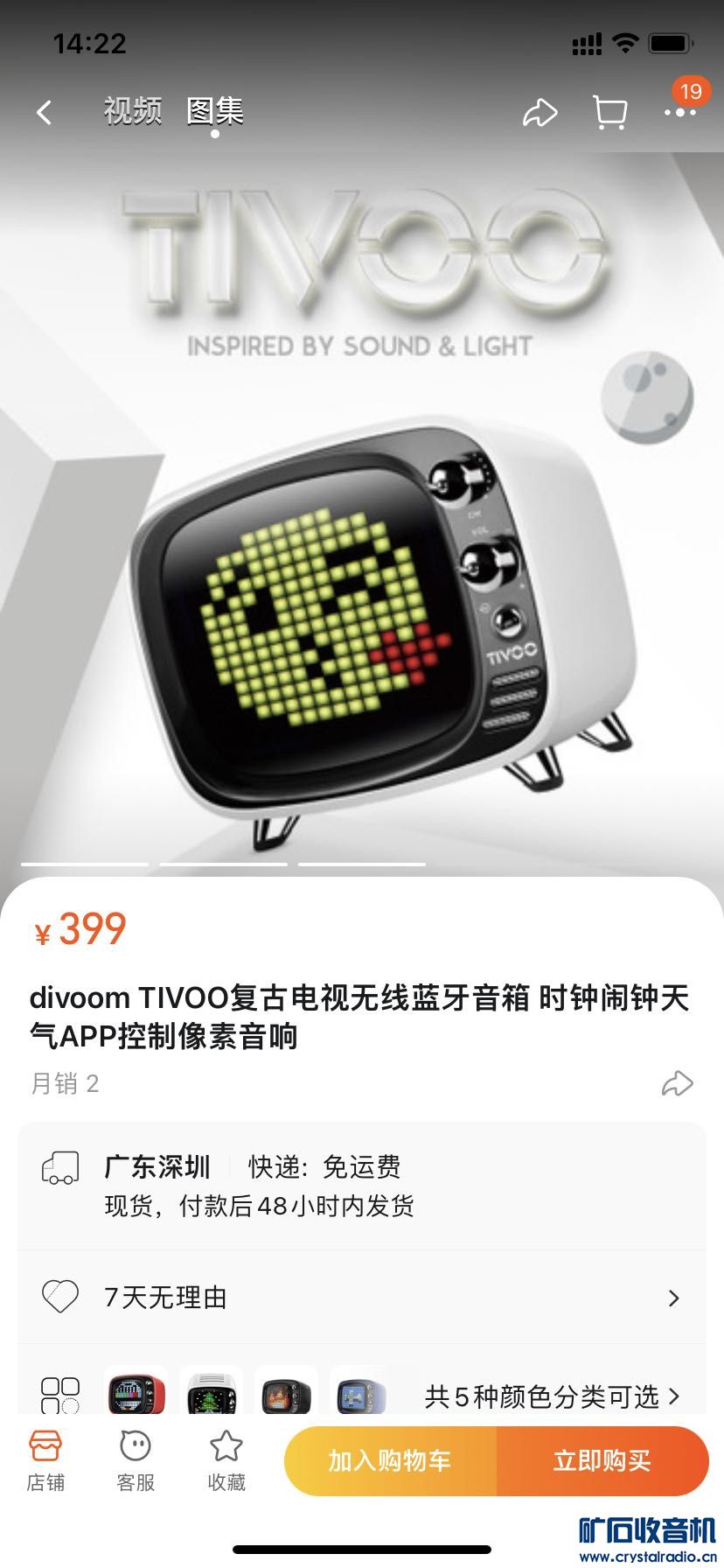
Task: Expand 共5种颜色分类可选 options
Action: click(551, 1396)
